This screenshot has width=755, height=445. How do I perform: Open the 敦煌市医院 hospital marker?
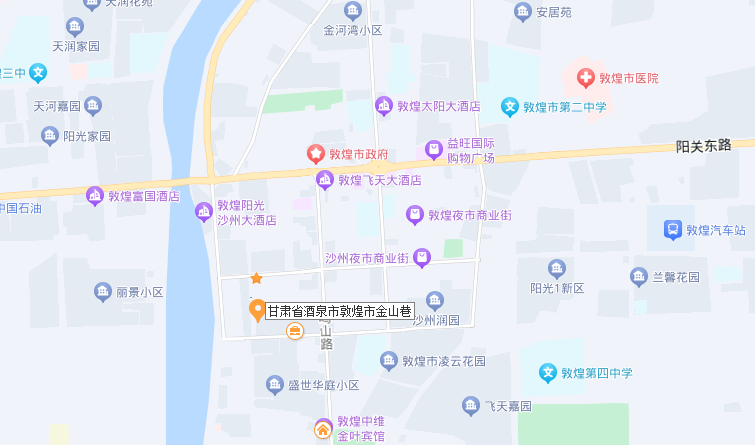(585, 77)
